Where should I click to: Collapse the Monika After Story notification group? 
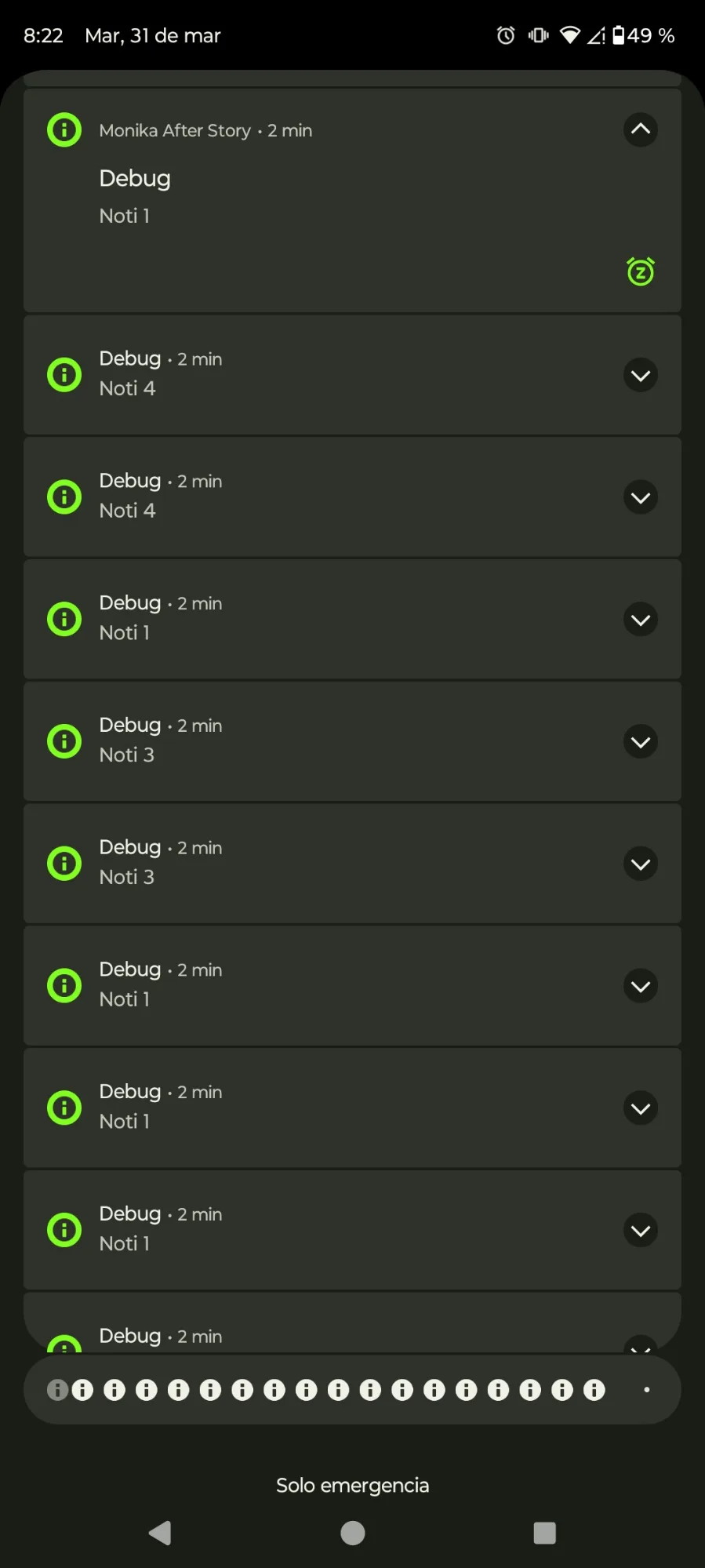point(640,129)
